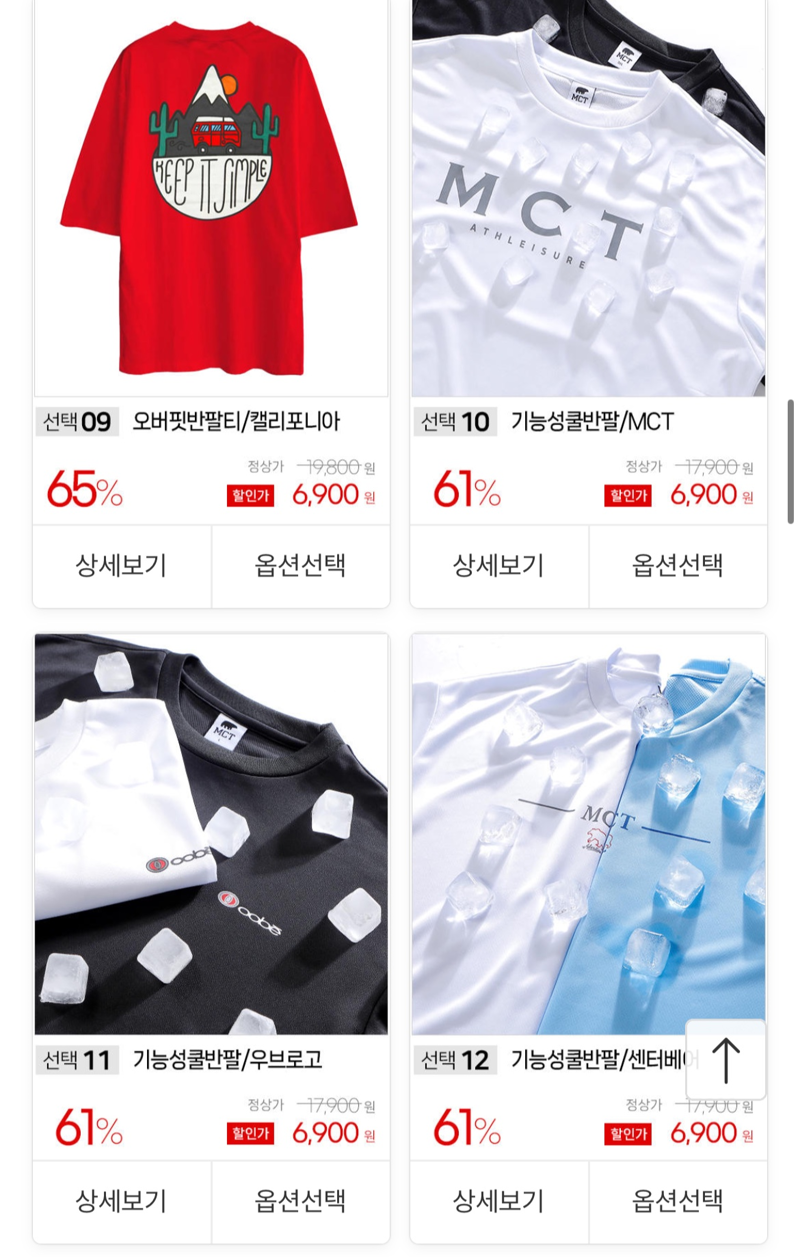Open the 우브로고 black and white shirt image
The width and height of the screenshot is (800, 1257).
tap(211, 833)
